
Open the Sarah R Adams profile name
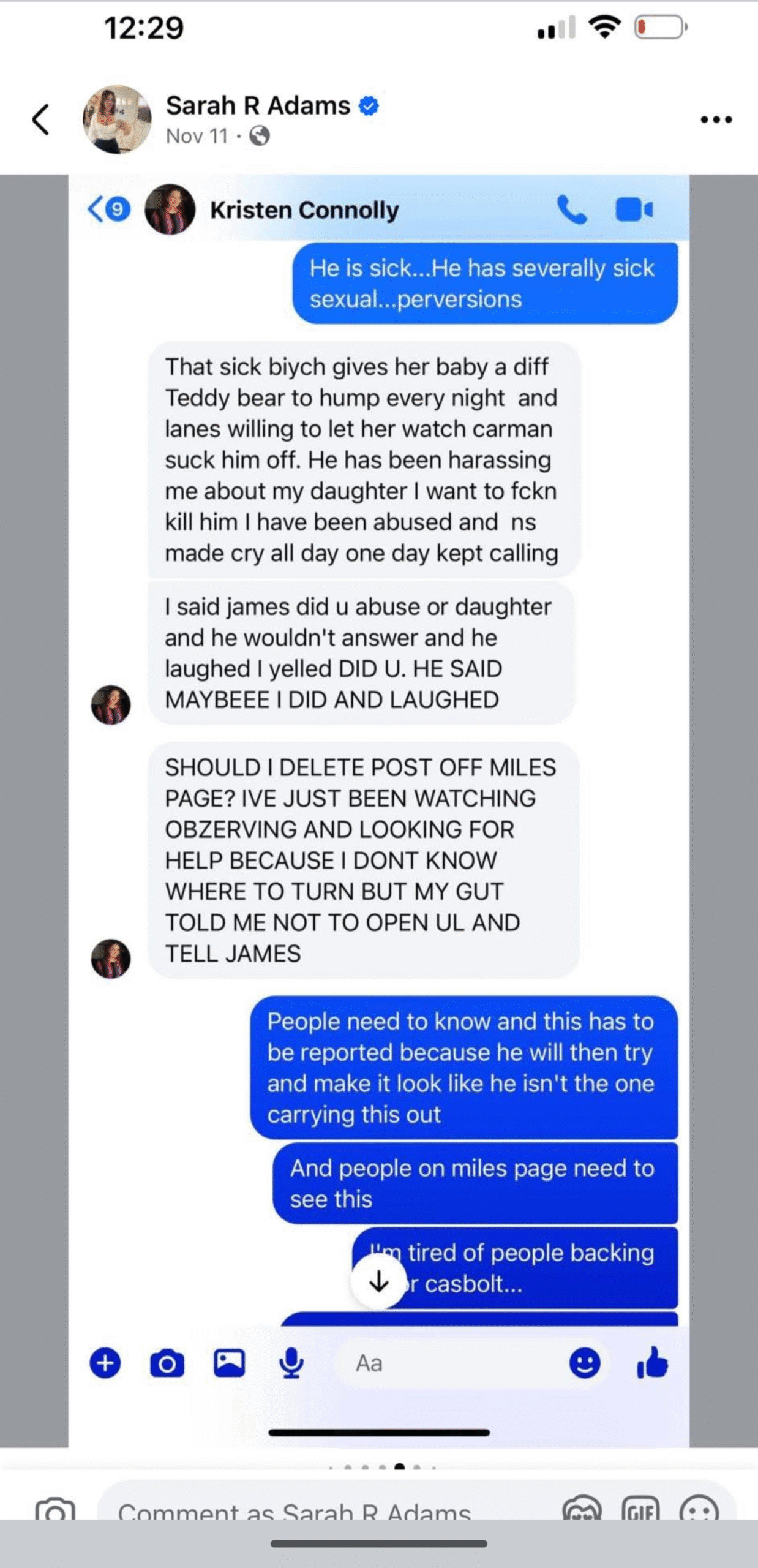(x=258, y=105)
